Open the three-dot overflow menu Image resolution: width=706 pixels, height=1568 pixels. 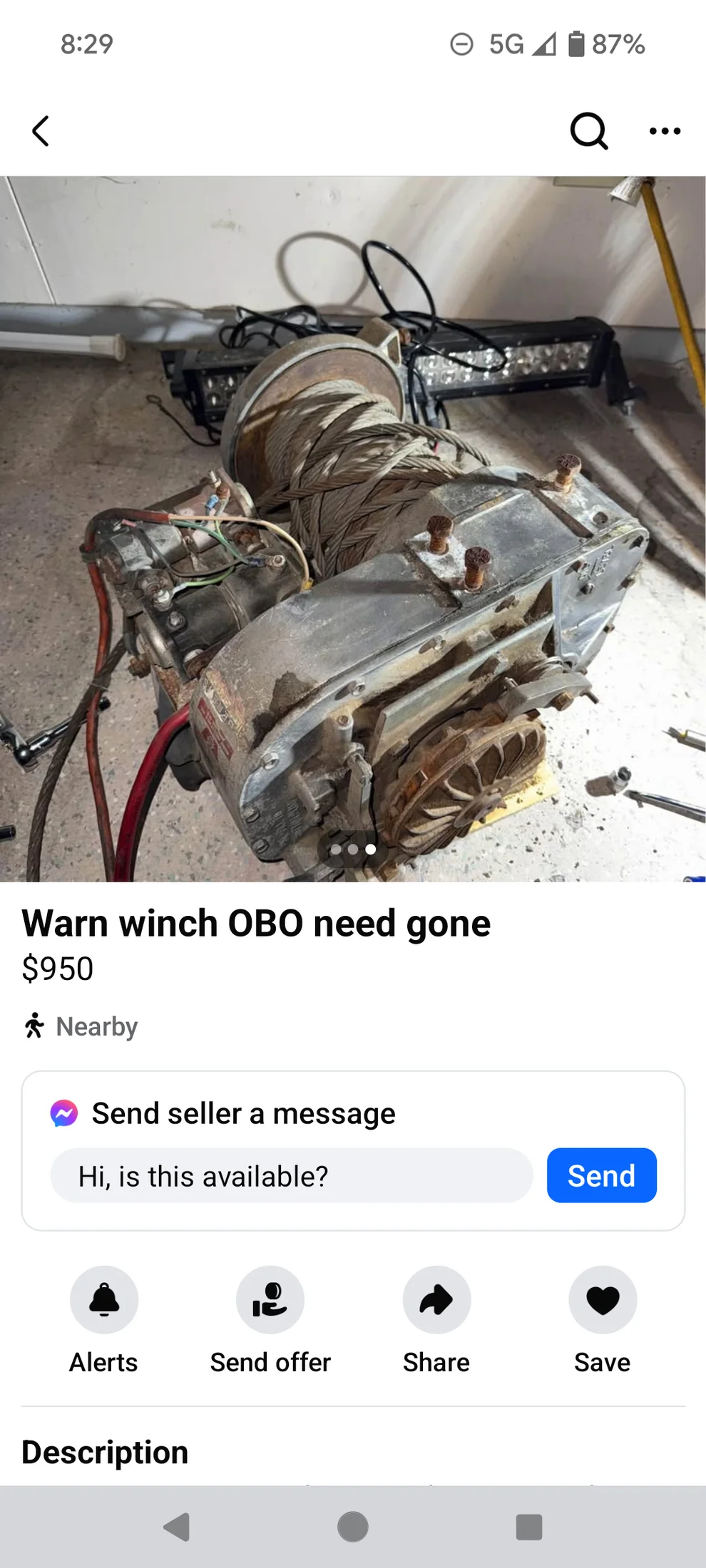pyautogui.click(x=665, y=131)
